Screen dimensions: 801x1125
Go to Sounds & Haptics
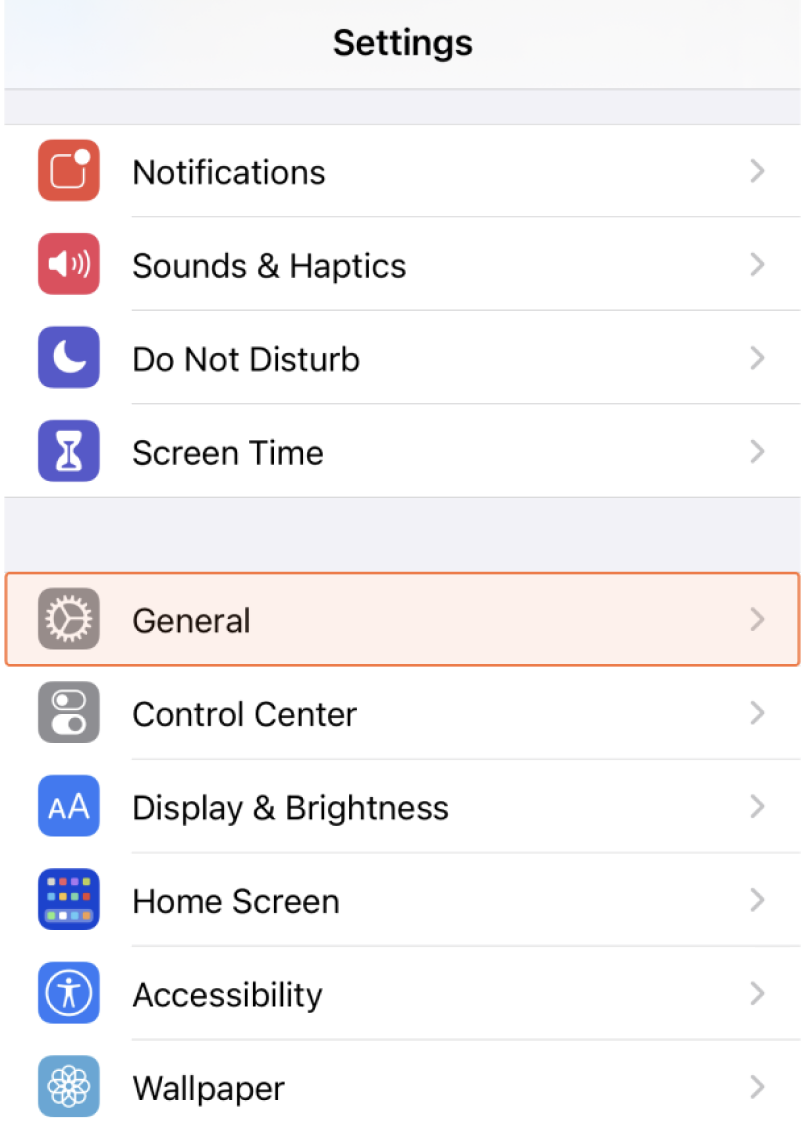pyautogui.click(x=400, y=265)
